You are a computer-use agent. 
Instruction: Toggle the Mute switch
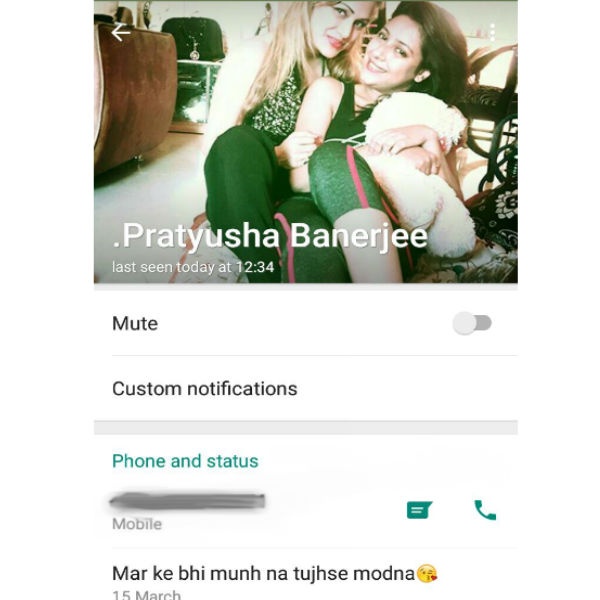(x=472, y=324)
